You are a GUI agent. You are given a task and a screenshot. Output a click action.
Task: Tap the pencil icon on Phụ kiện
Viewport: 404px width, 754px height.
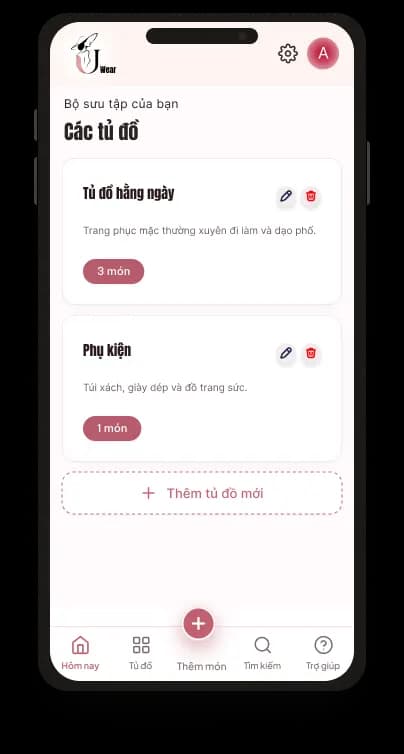point(286,353)
